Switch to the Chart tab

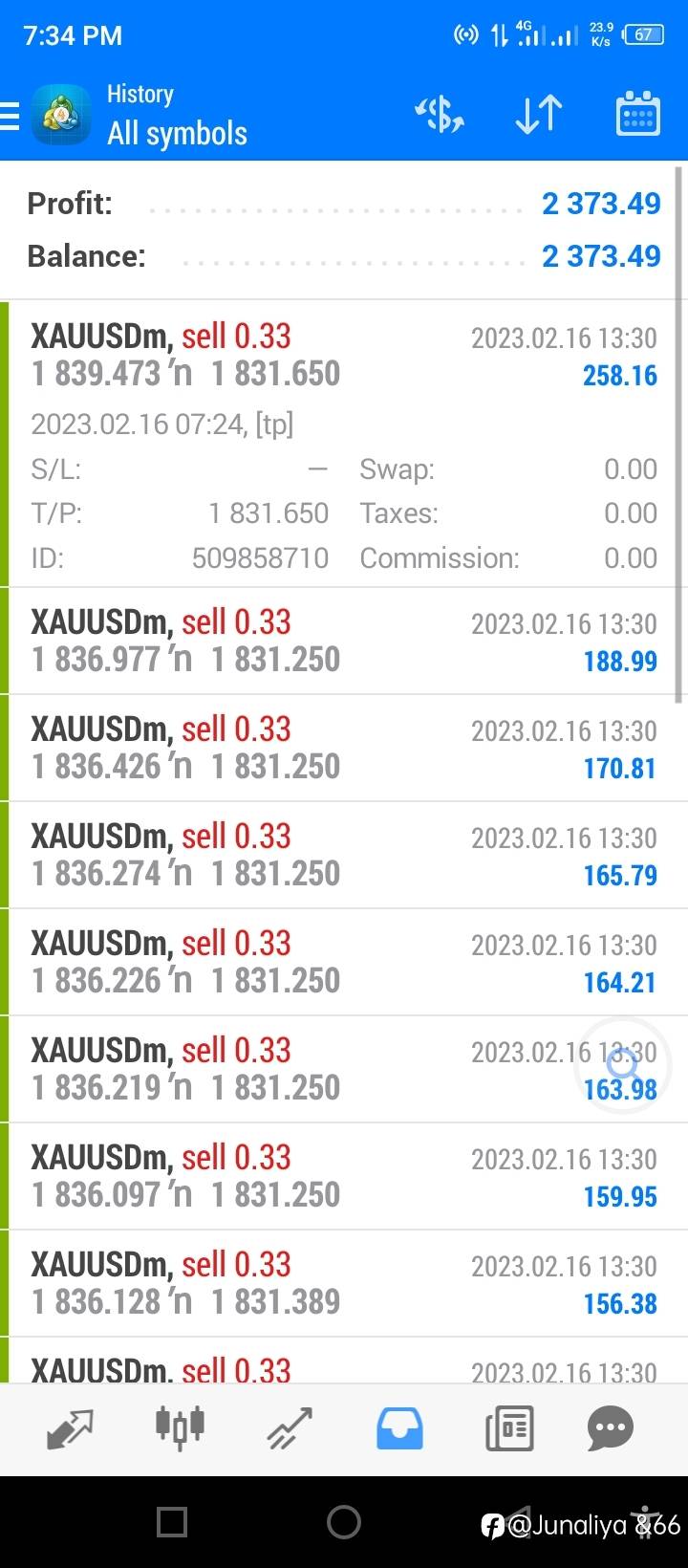click(x=180, y=1428)
